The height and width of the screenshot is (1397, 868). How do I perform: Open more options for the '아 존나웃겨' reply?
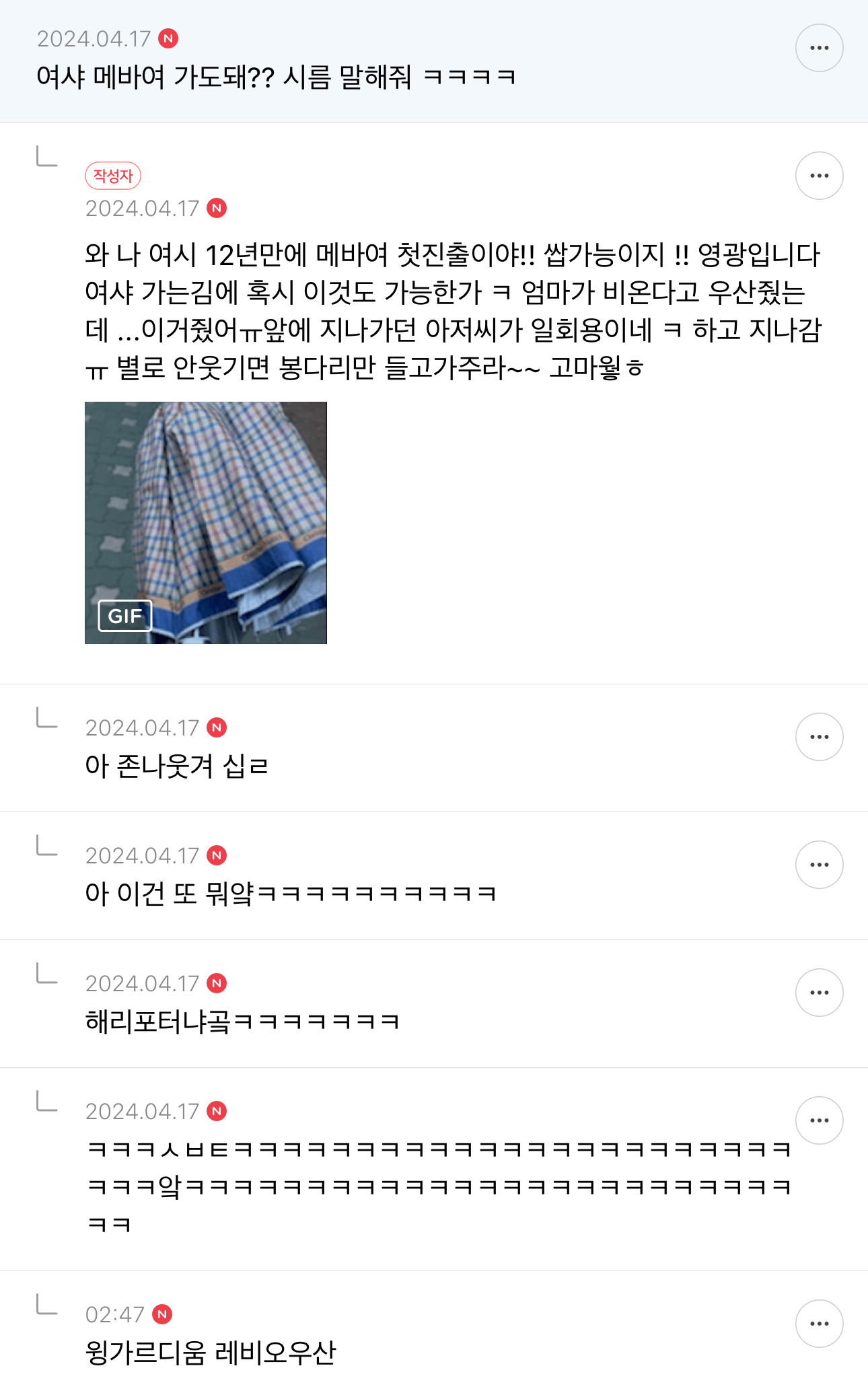(819, 737)
